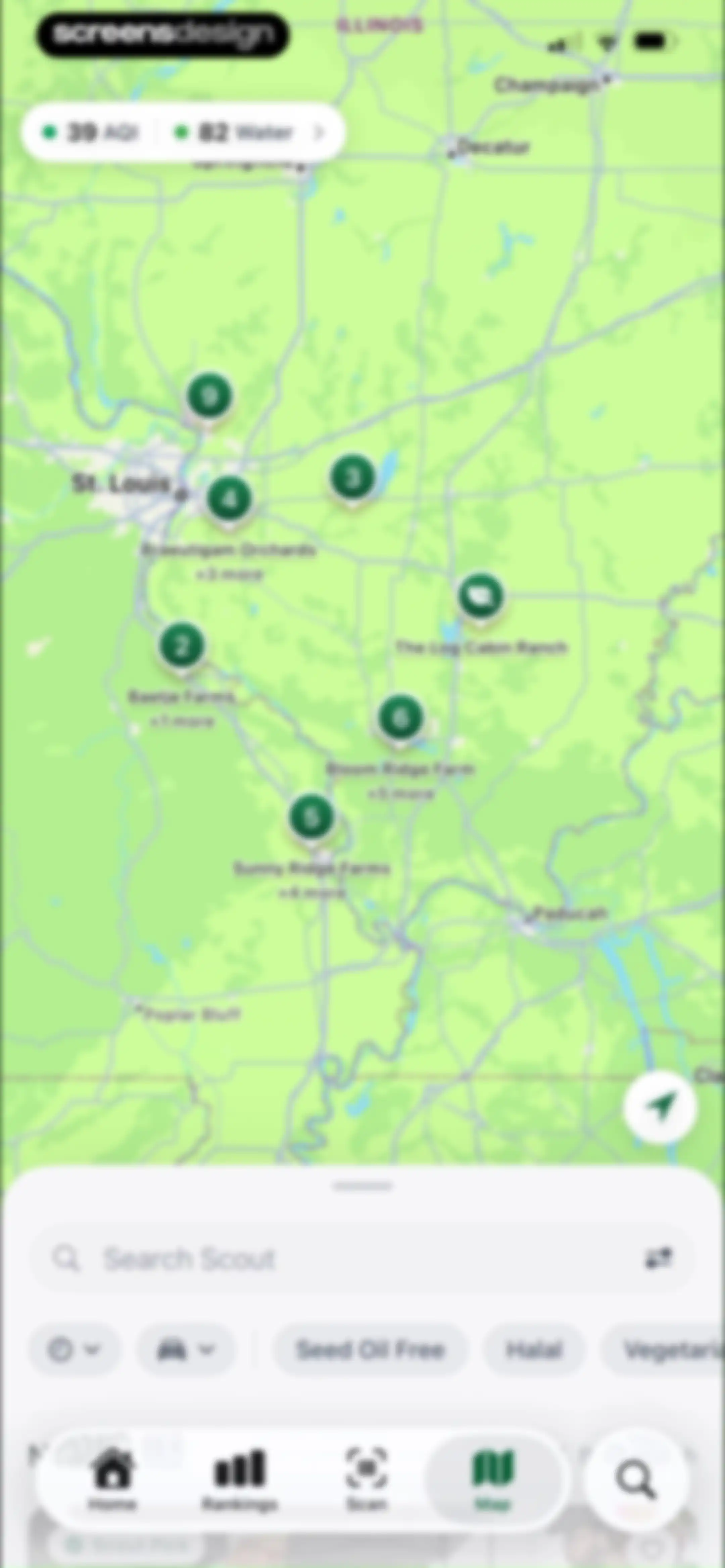Viewport: 725px width, 1568px height.
Task: Select the Halal filter chip
Action: [x=534, y=1349]
